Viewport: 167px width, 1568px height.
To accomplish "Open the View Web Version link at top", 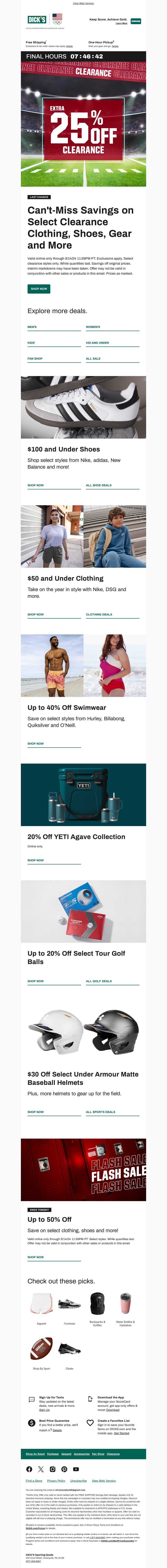I will tap(83, 3).
